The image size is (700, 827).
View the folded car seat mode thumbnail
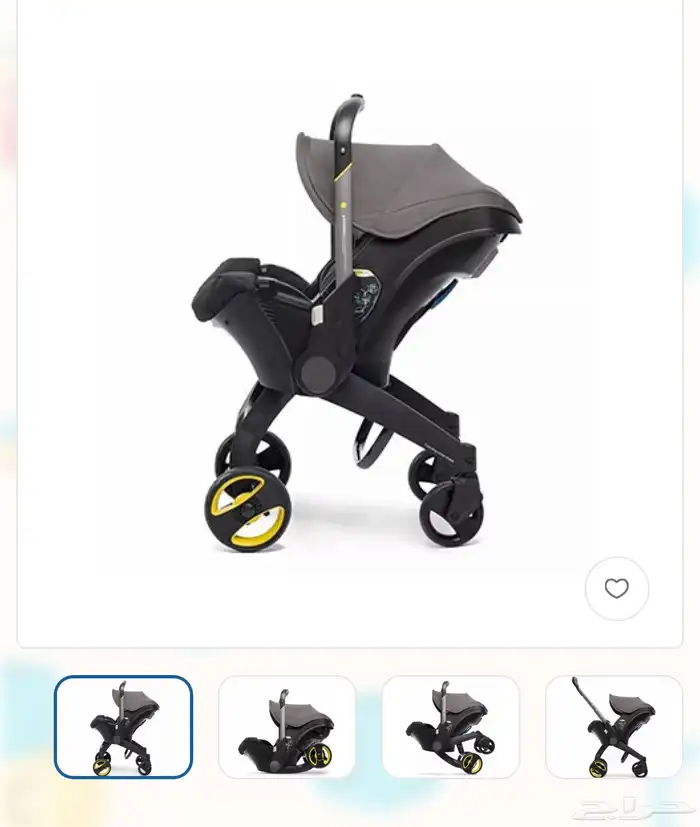point(287,727)
